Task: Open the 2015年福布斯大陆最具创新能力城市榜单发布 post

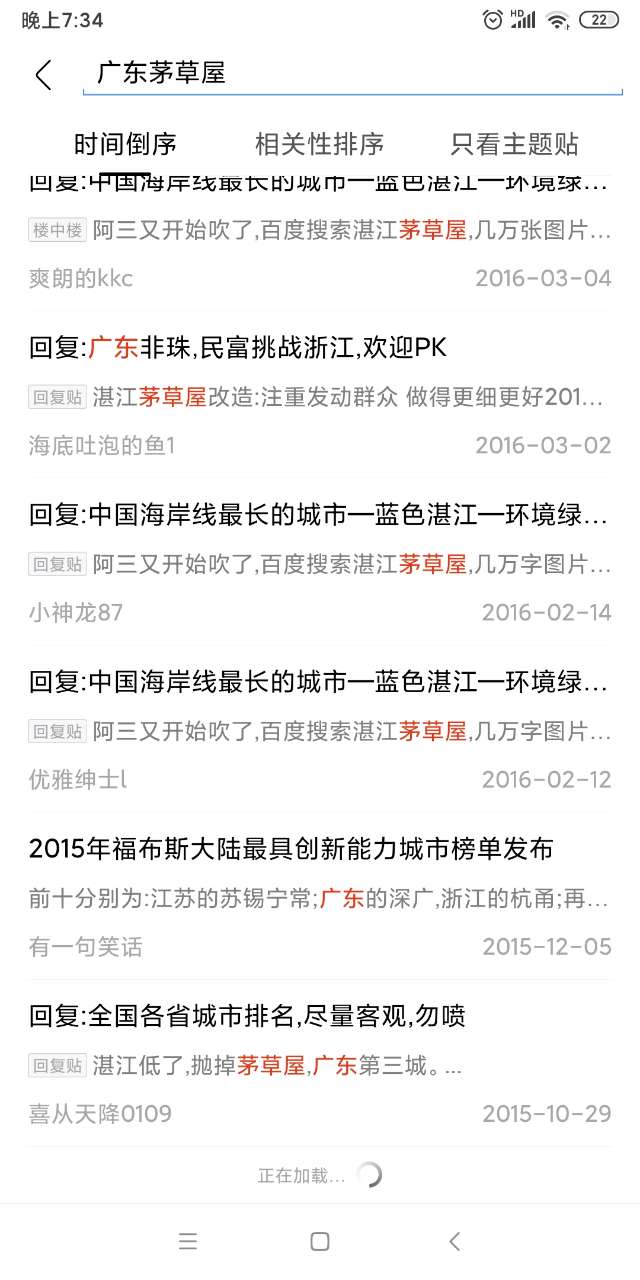Action: click(320, 897)
